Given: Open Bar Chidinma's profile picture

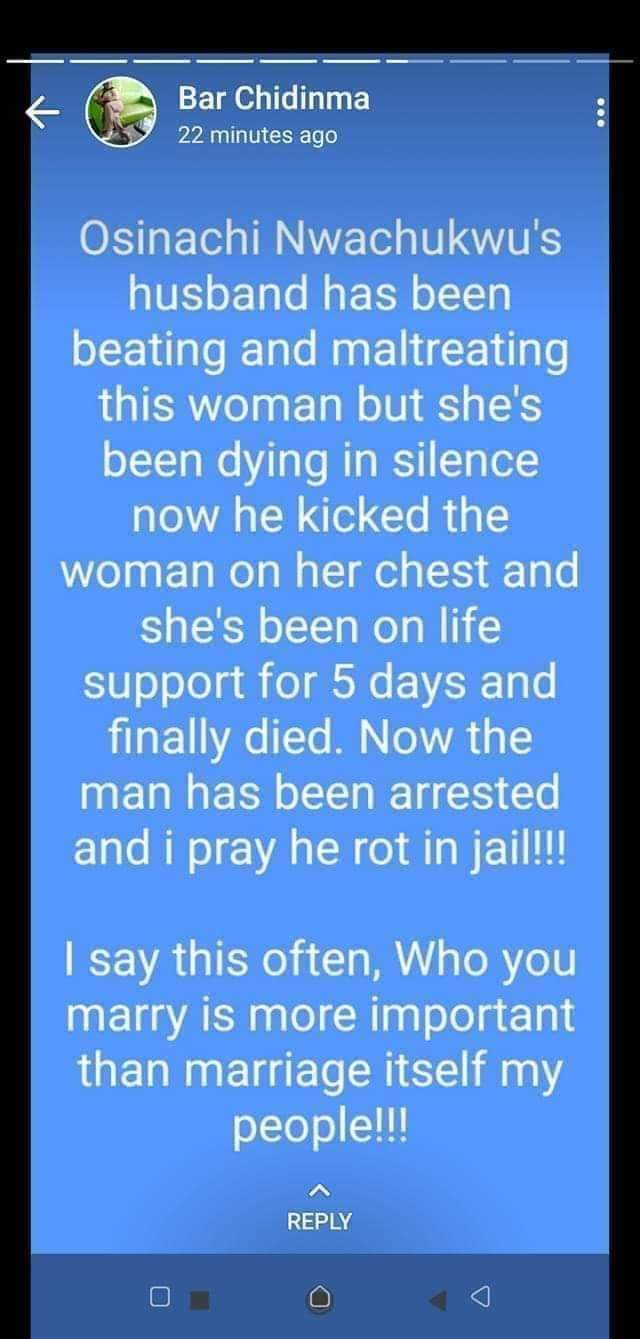Looking at the screenshot, I should coord(121,113).
